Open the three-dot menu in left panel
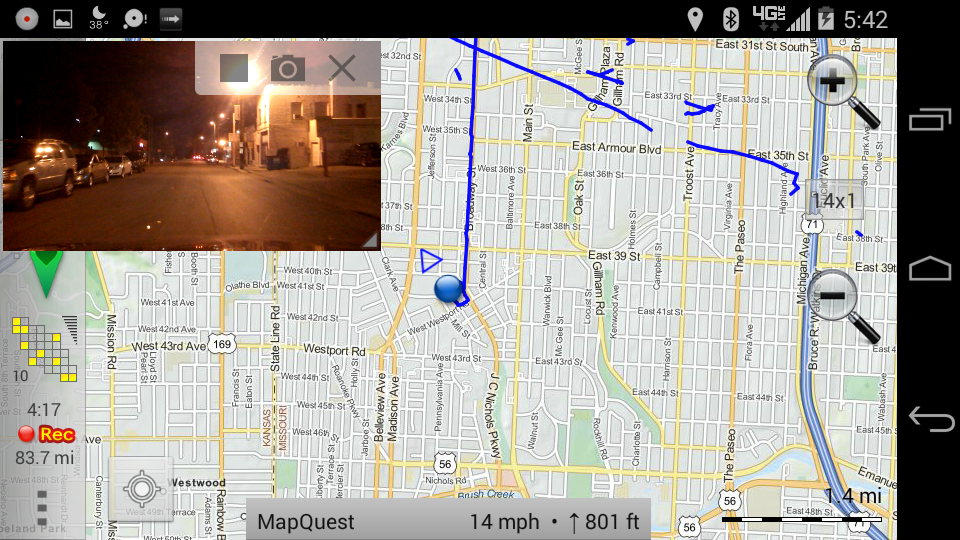The image size is (960, 540). tap(42, 508)
